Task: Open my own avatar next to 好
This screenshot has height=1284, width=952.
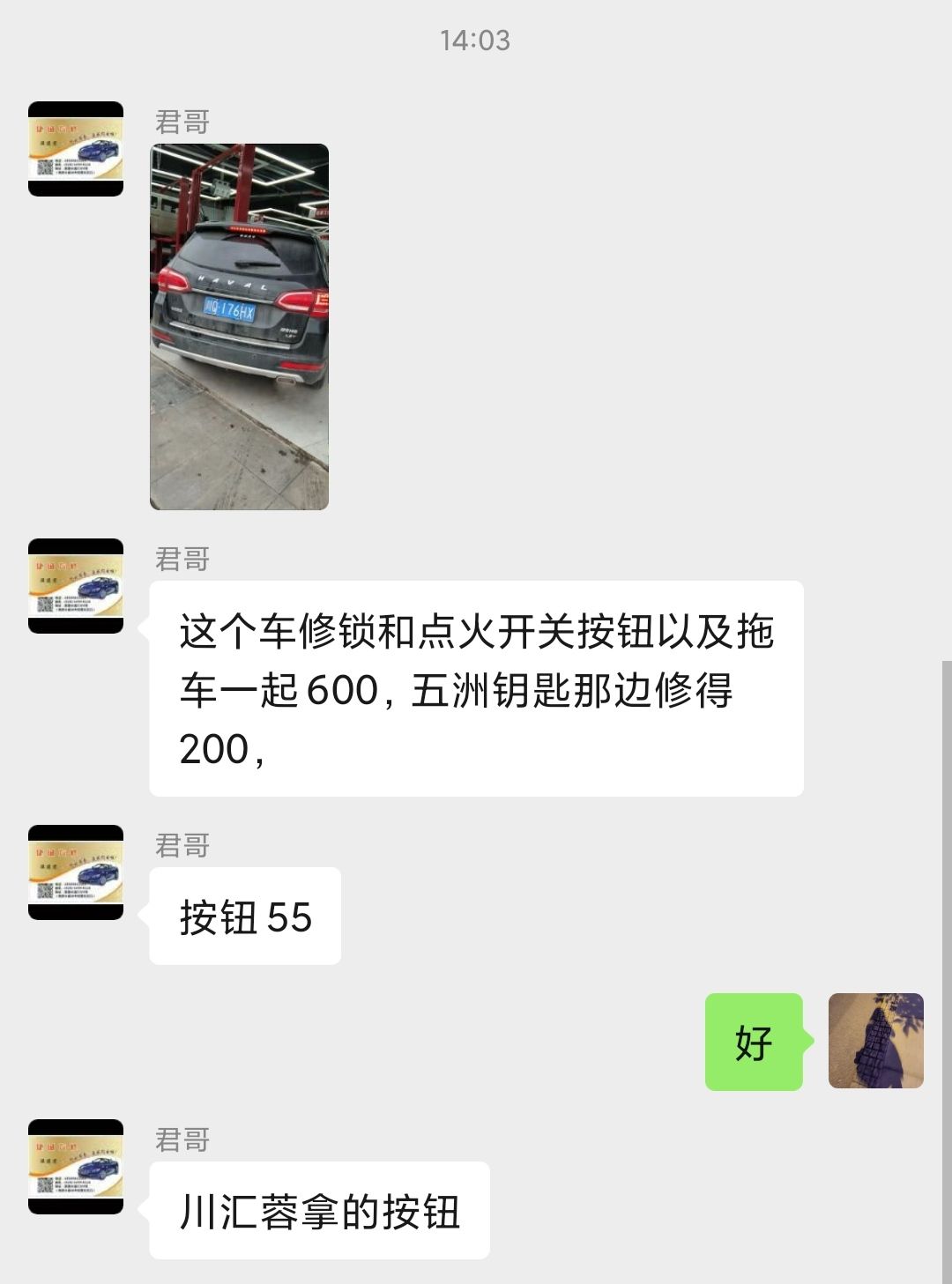Action: 875,1041
